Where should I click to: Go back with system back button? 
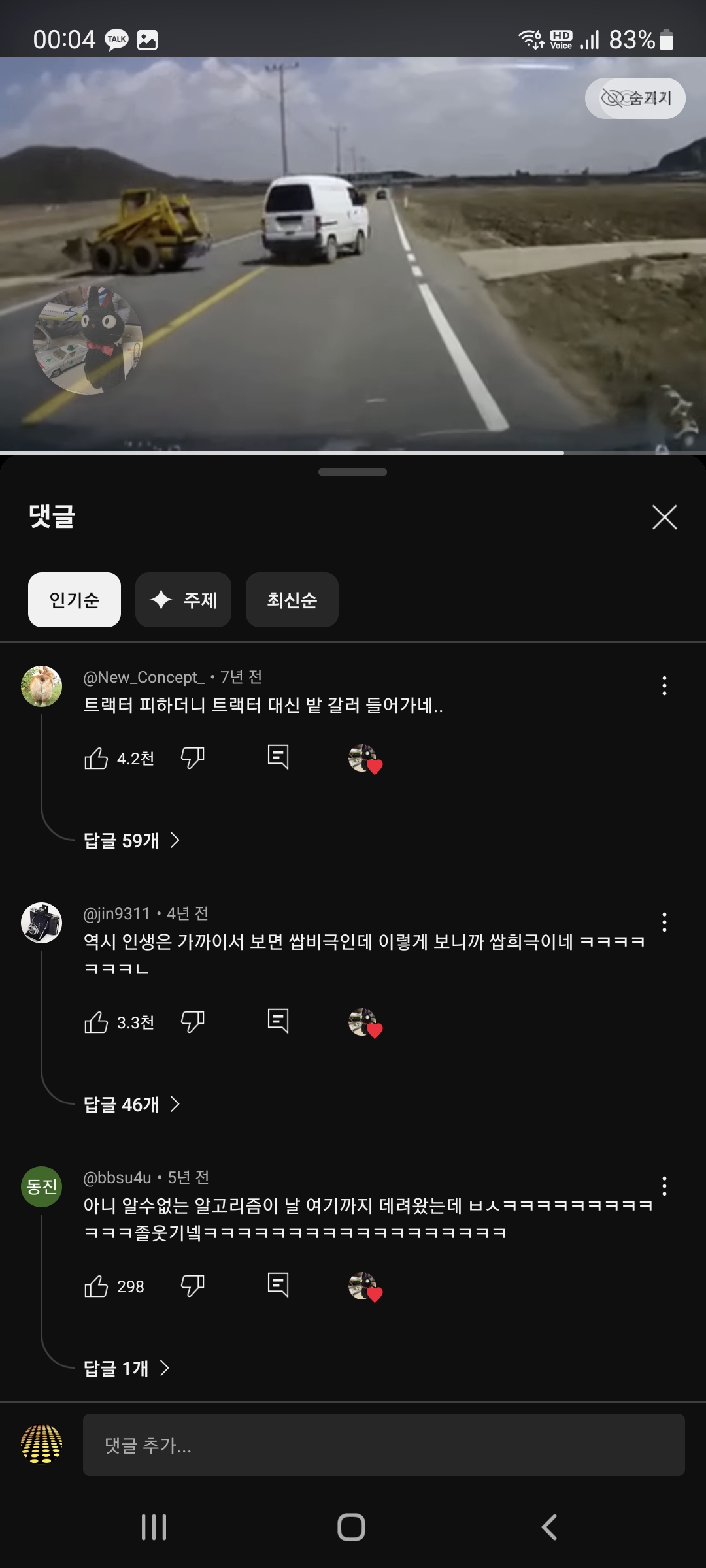click(x=550, y=1527)
